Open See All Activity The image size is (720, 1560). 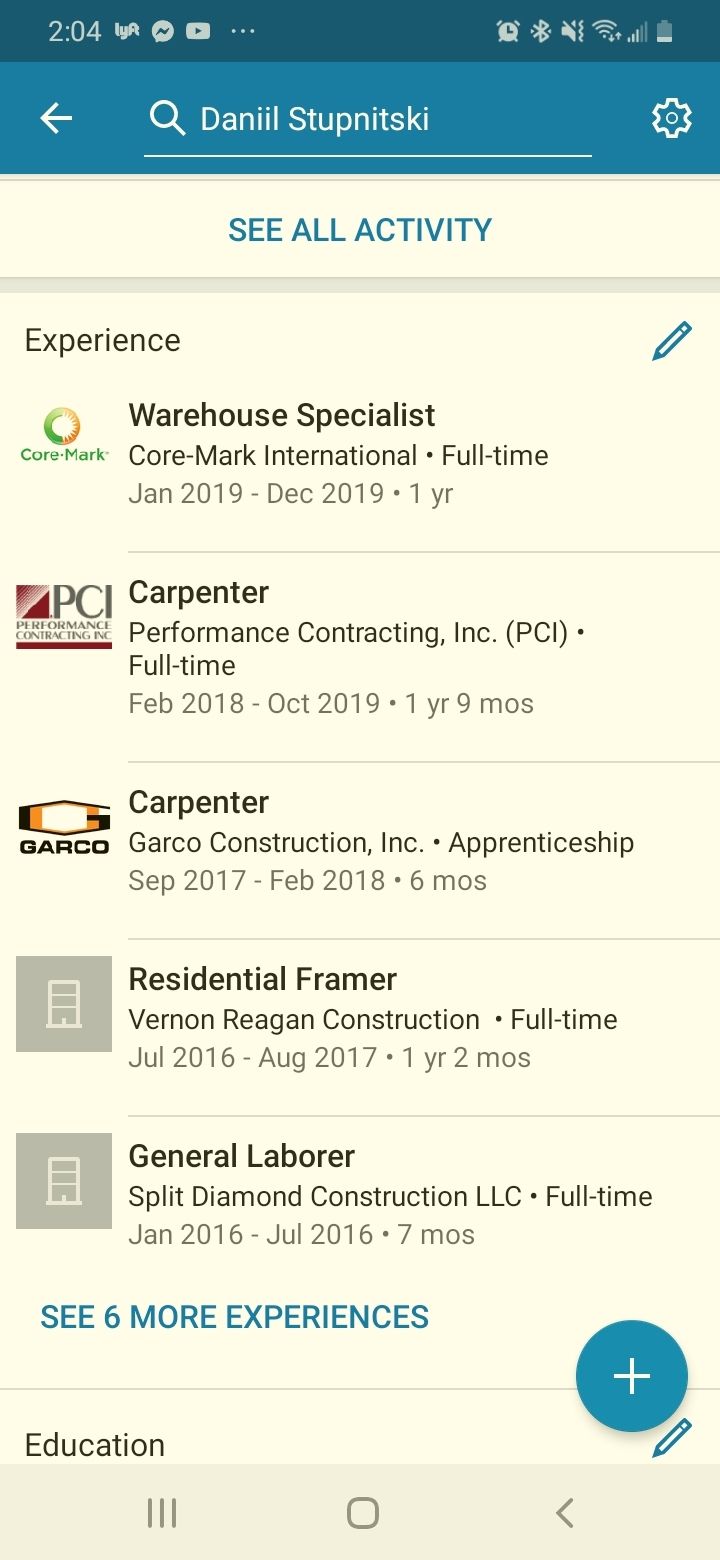click(359, 229)
